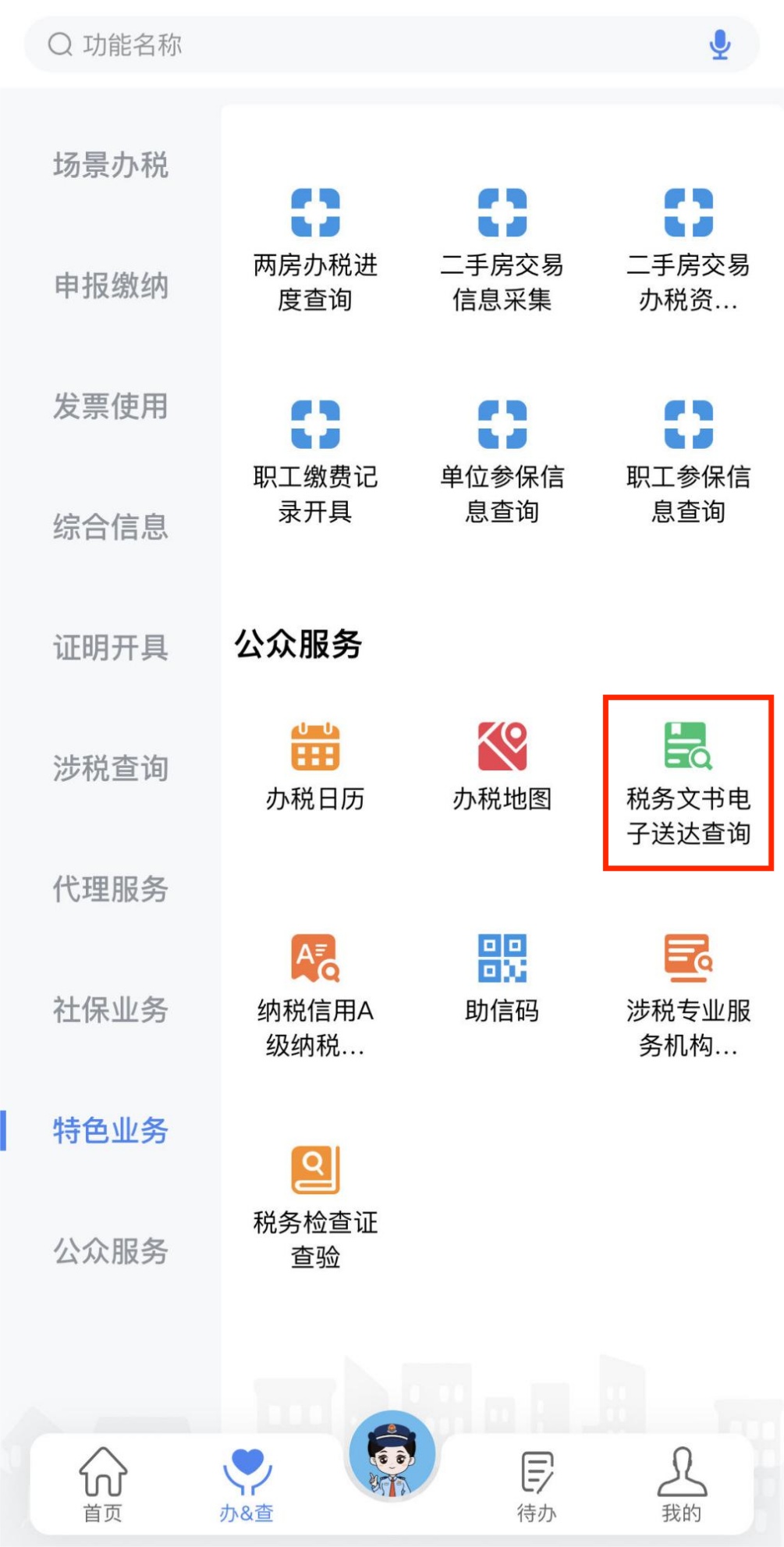Screen dimensions: 784x1547
Task: Switch to the 申报缴纳 category
Action: (110, 286)
